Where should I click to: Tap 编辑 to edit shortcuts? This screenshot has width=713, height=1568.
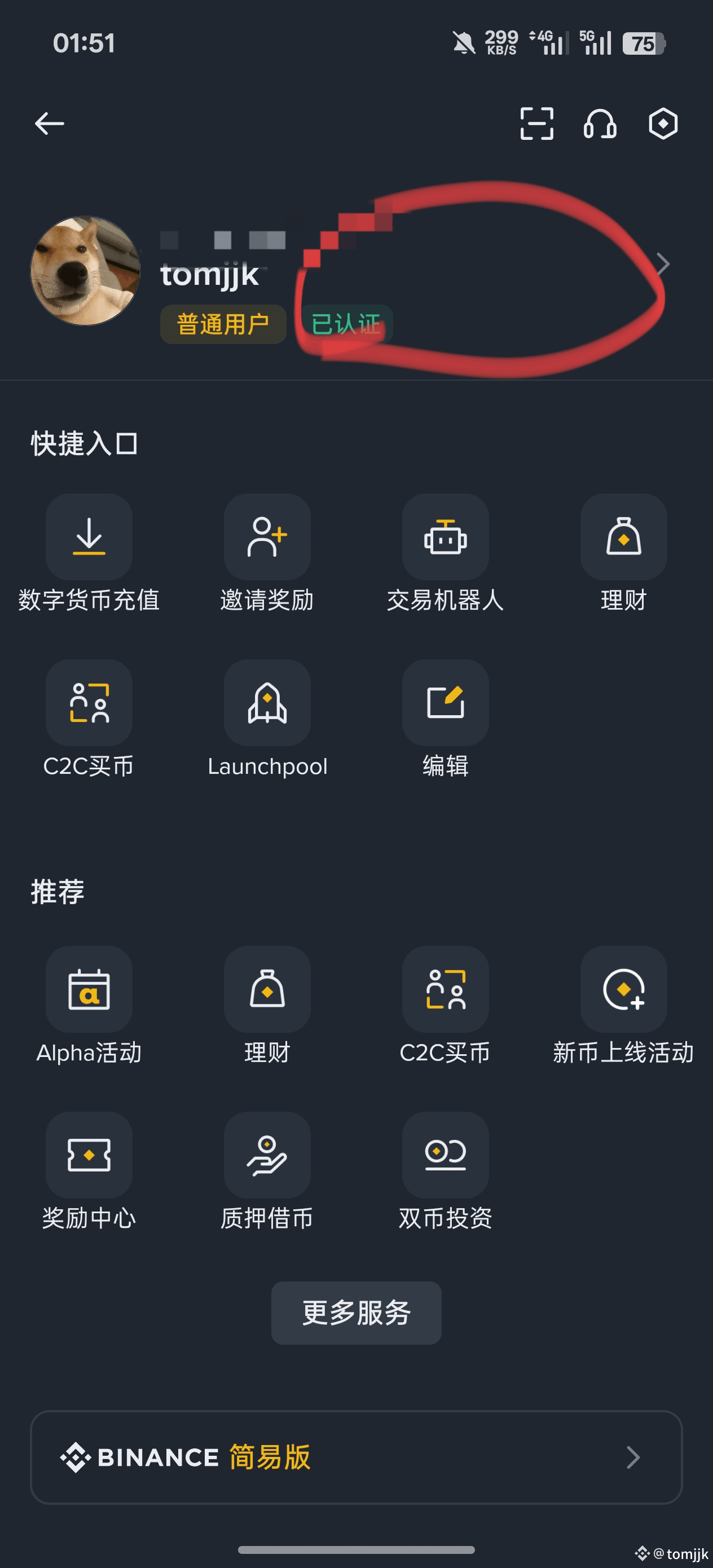445,703
